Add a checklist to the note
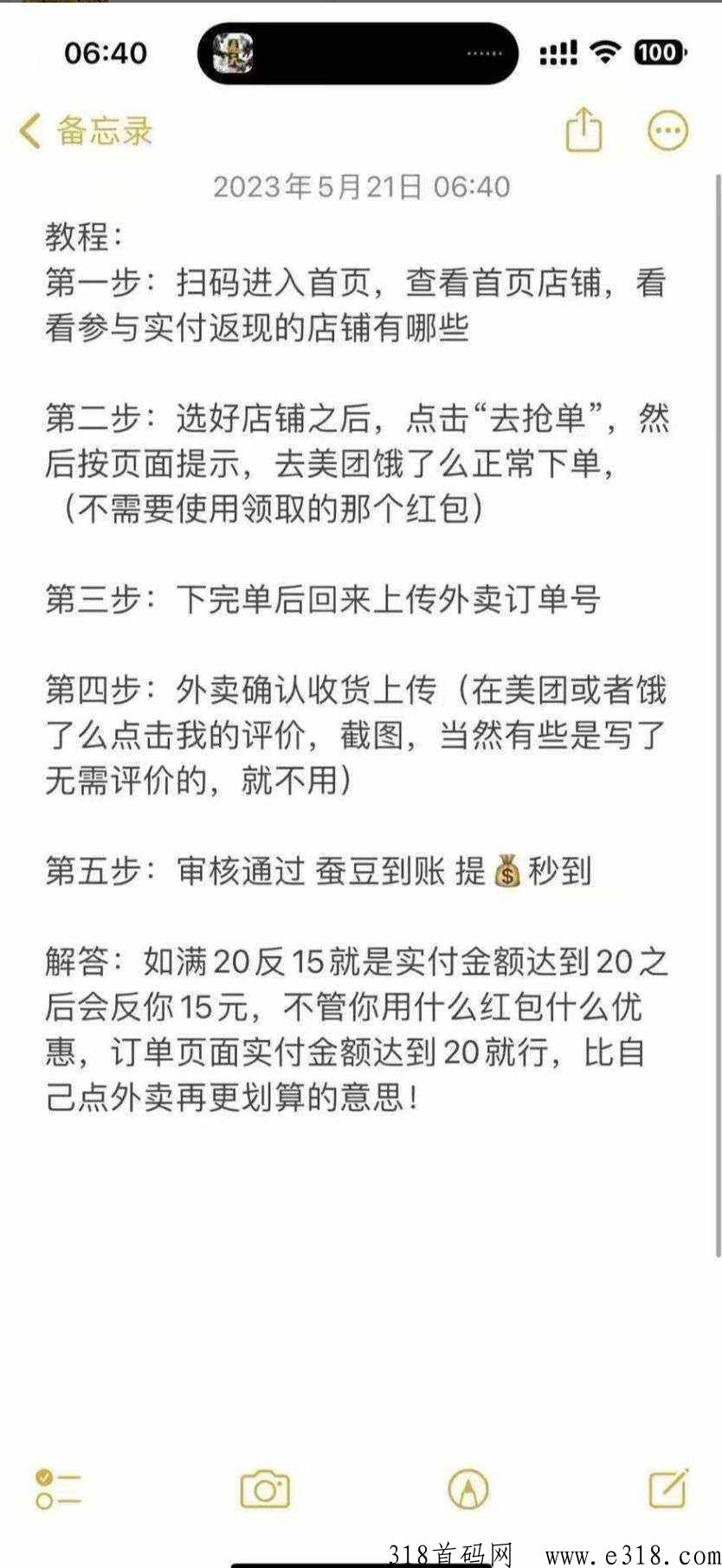722x1568 pixels. click(x=58, y=1489)
